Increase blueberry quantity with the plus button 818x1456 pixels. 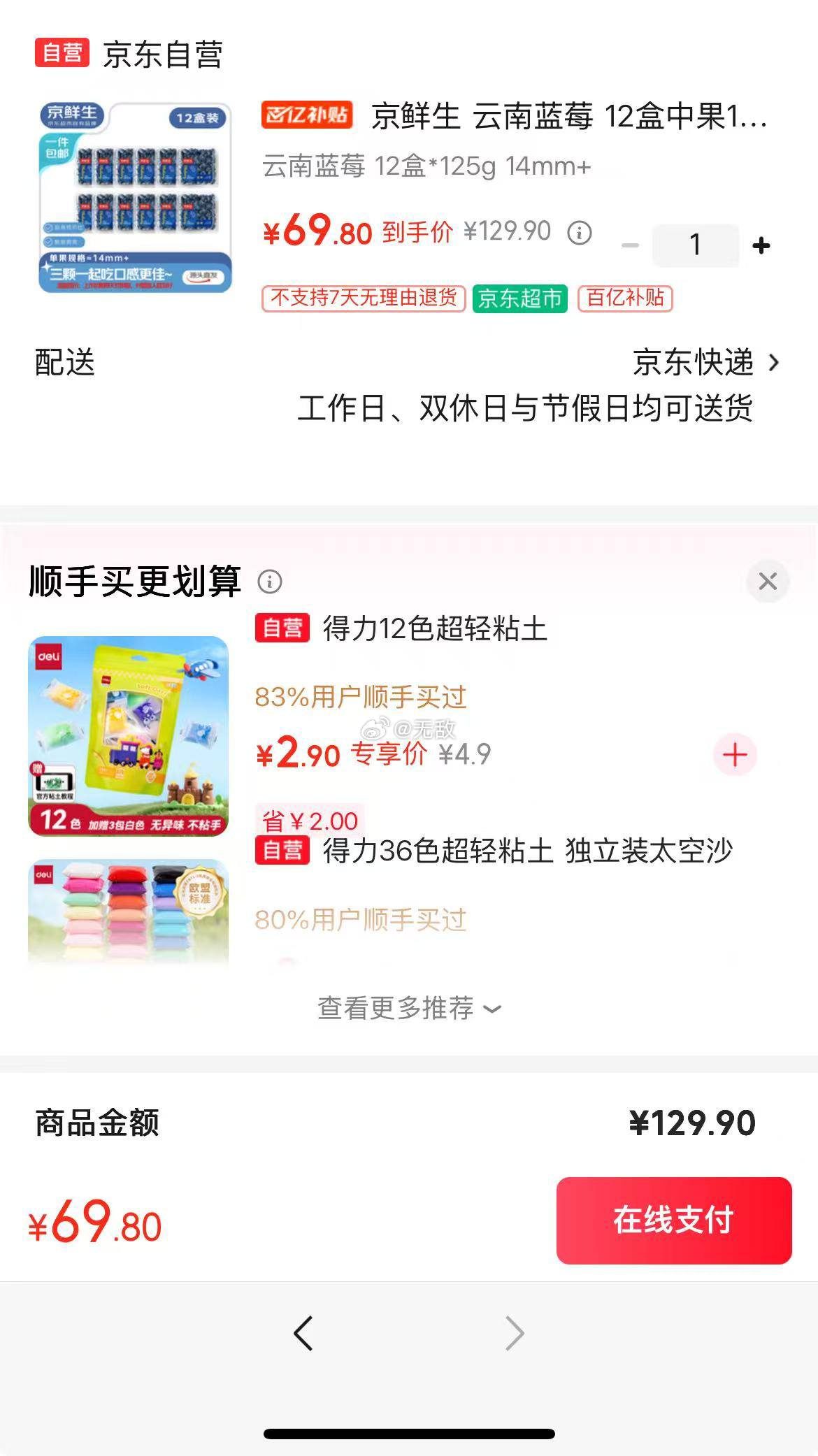[761, 245]
